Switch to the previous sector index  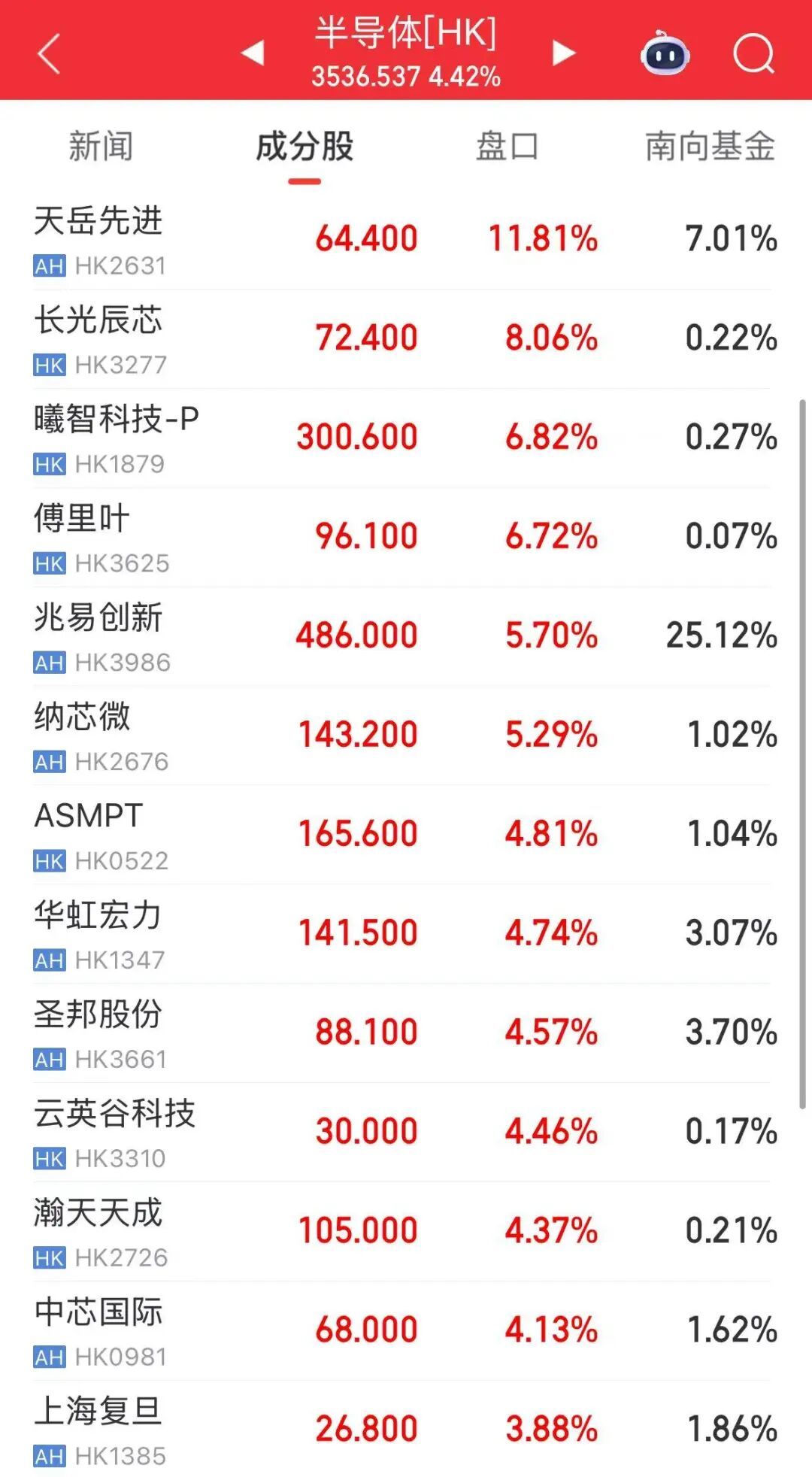253,53
